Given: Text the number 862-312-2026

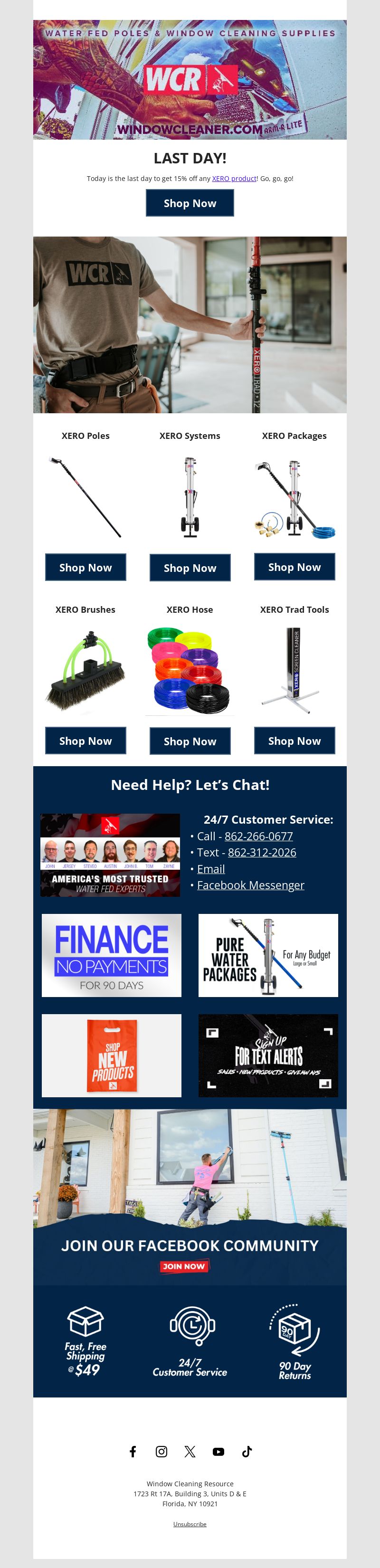Looking at the screenshot, I should (262, 852).
